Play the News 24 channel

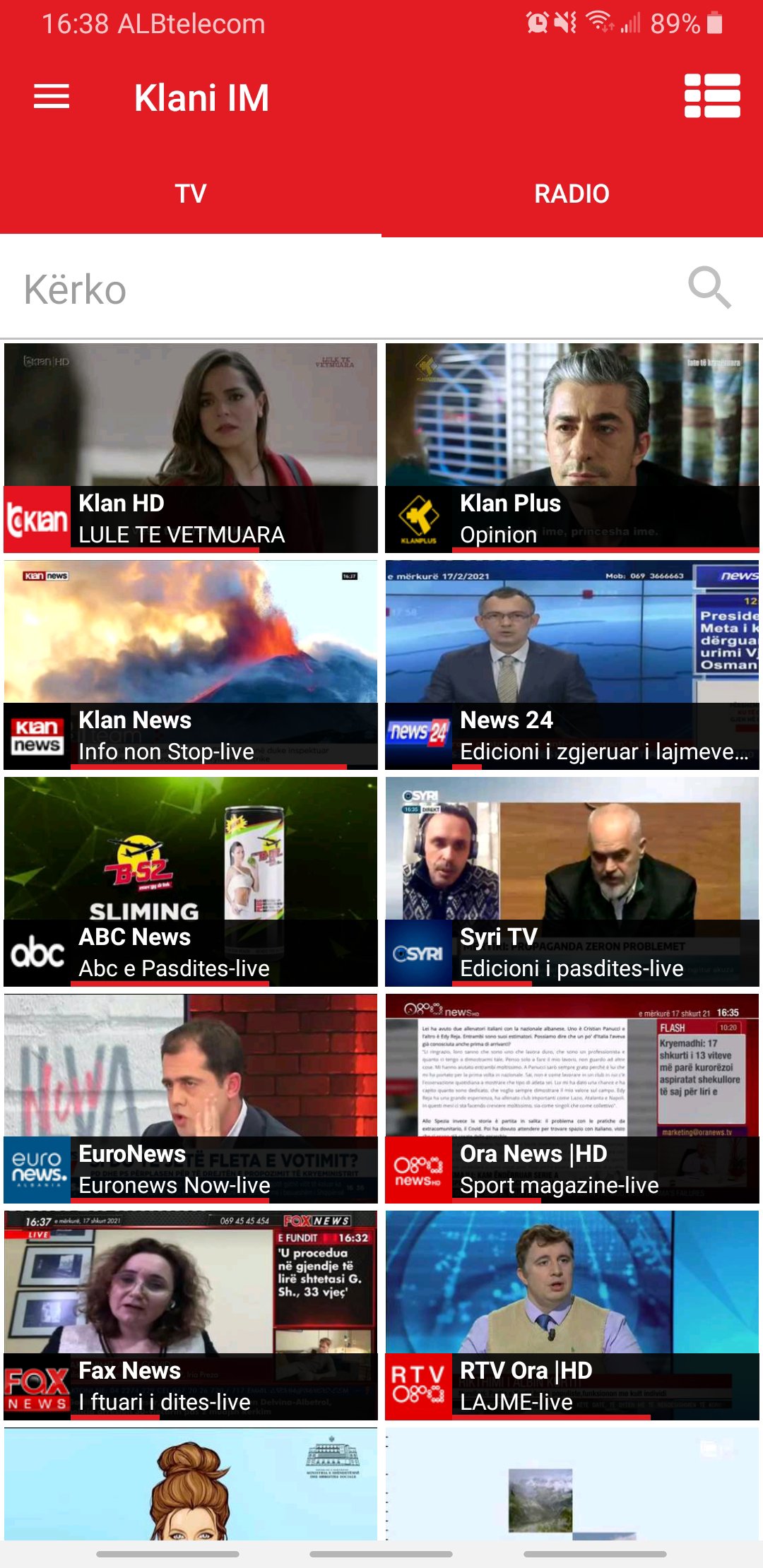click(572, 665)
